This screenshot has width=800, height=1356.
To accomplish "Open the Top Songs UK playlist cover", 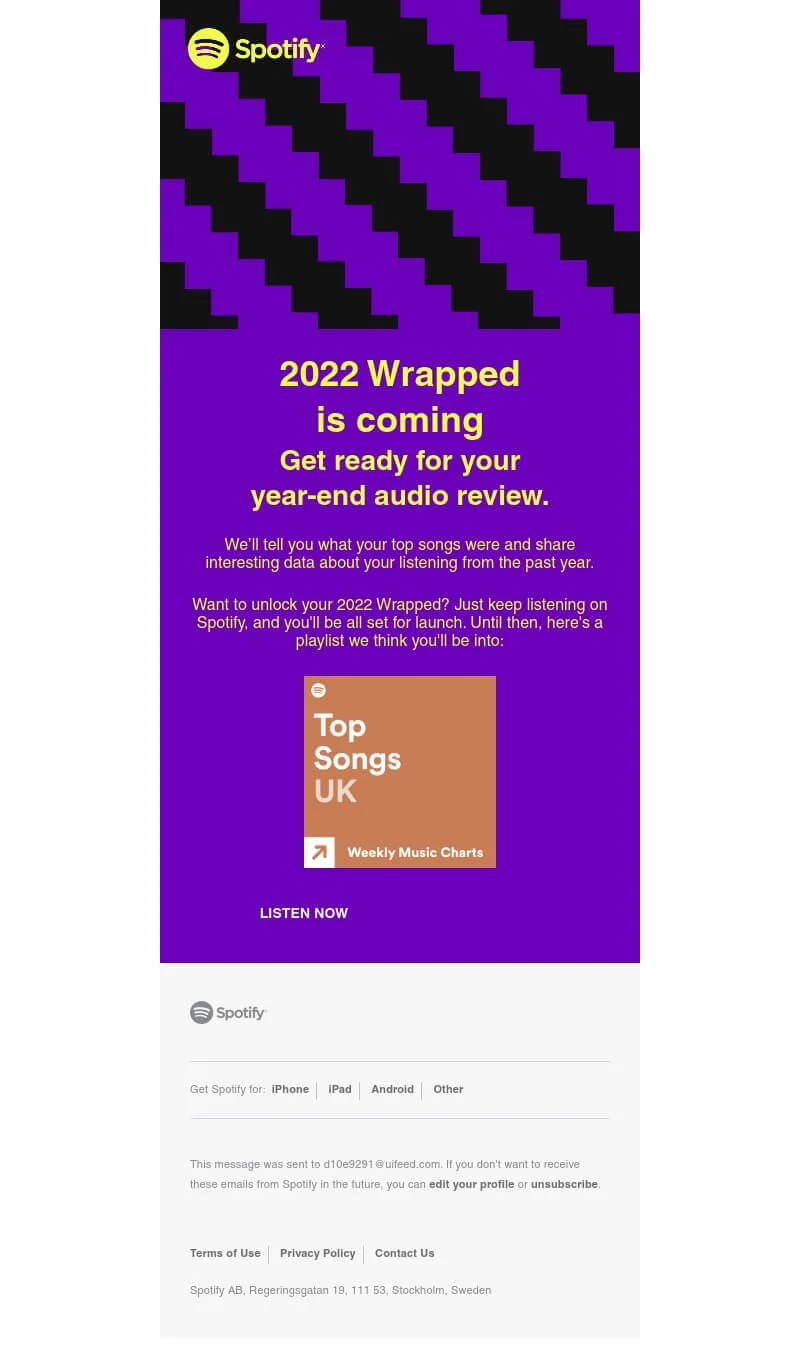I will coord(400,771).
